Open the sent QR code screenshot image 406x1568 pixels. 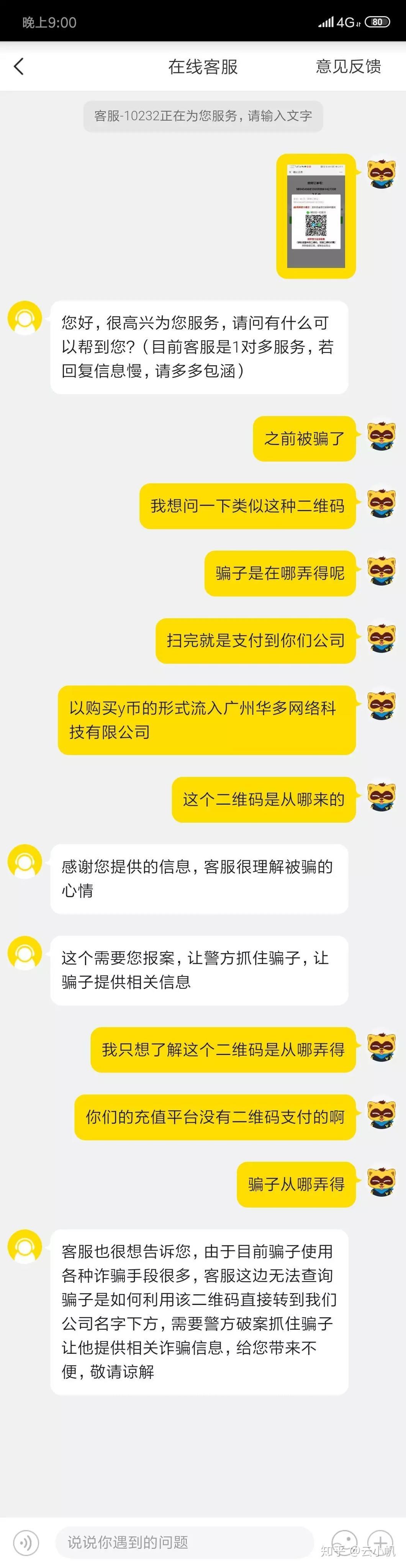[316, 216]
